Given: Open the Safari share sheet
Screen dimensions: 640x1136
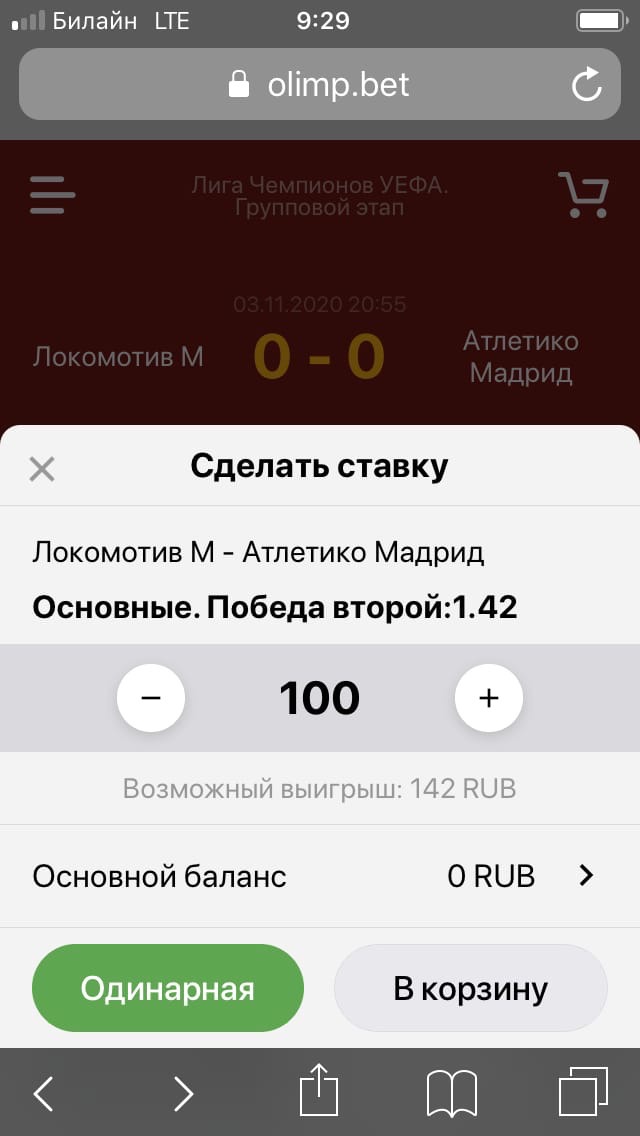Looking at the screenshot, I should coord(320,1090).
